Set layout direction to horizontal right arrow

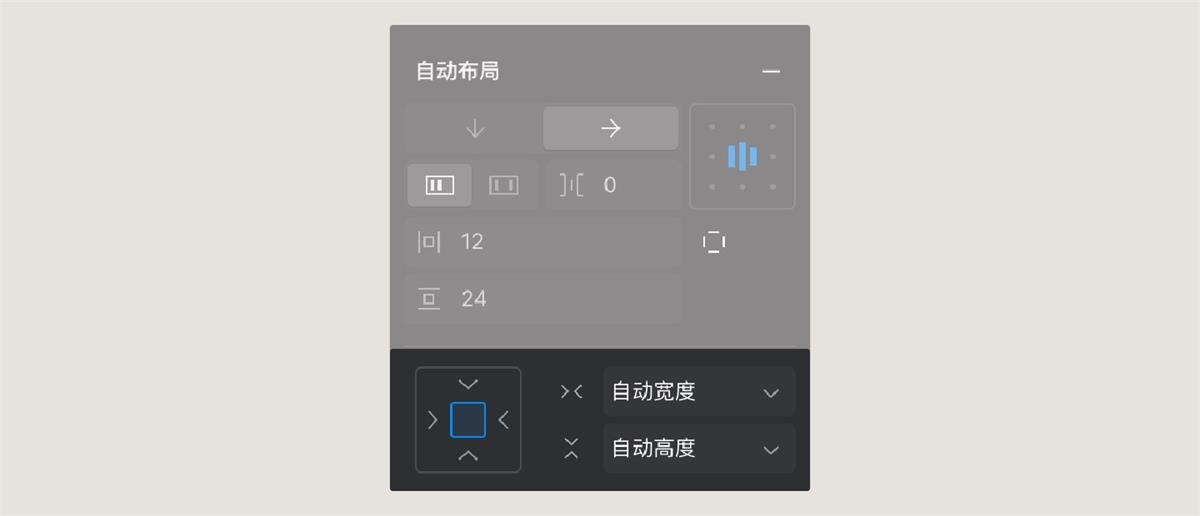[x=610, y=129]
